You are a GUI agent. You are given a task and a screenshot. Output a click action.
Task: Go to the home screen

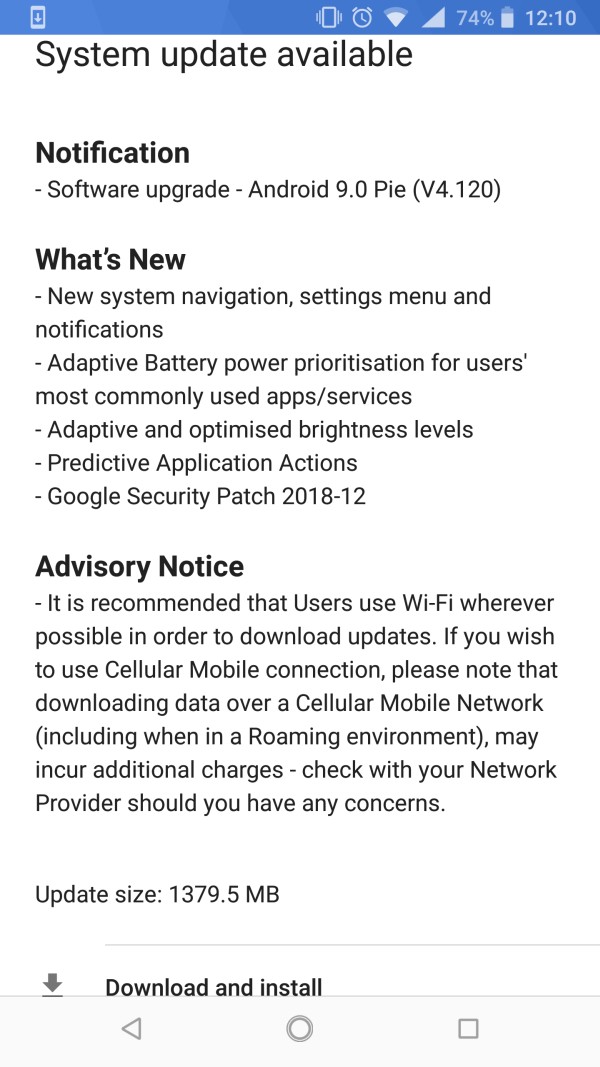pyautogui.click(x=299, y=1028)
